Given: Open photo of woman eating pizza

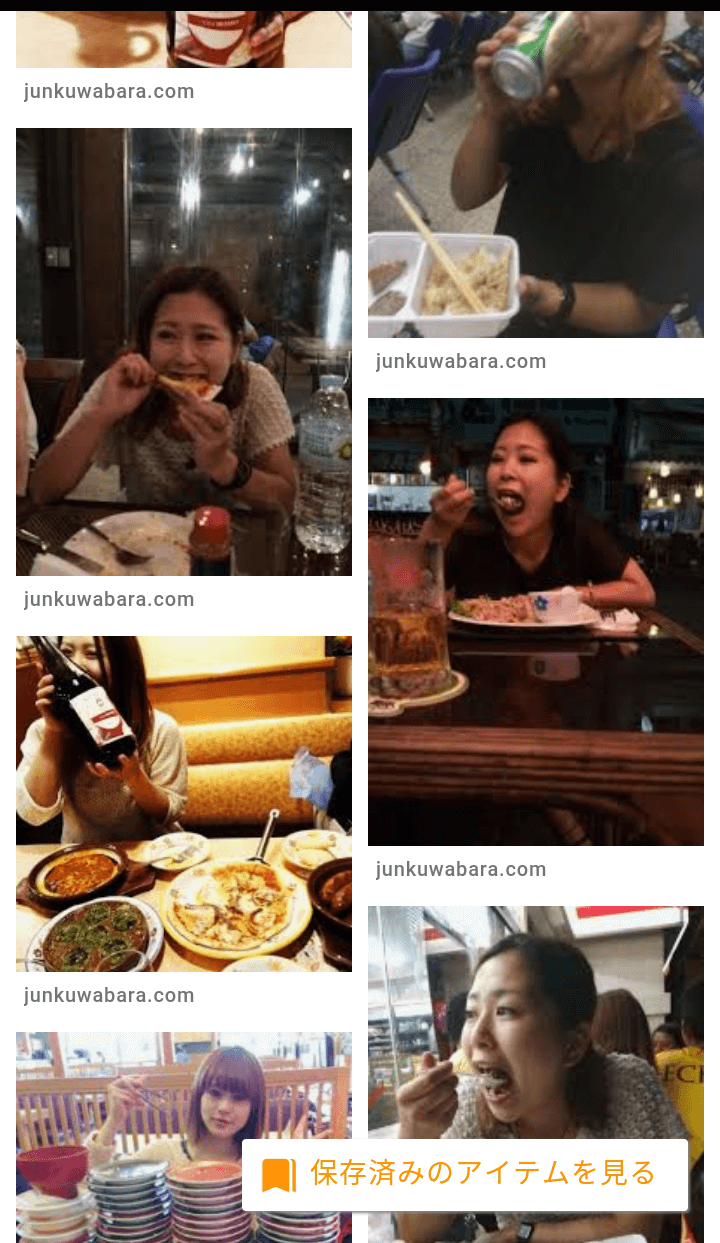Looking at the screenshot, I should point(184,351).
